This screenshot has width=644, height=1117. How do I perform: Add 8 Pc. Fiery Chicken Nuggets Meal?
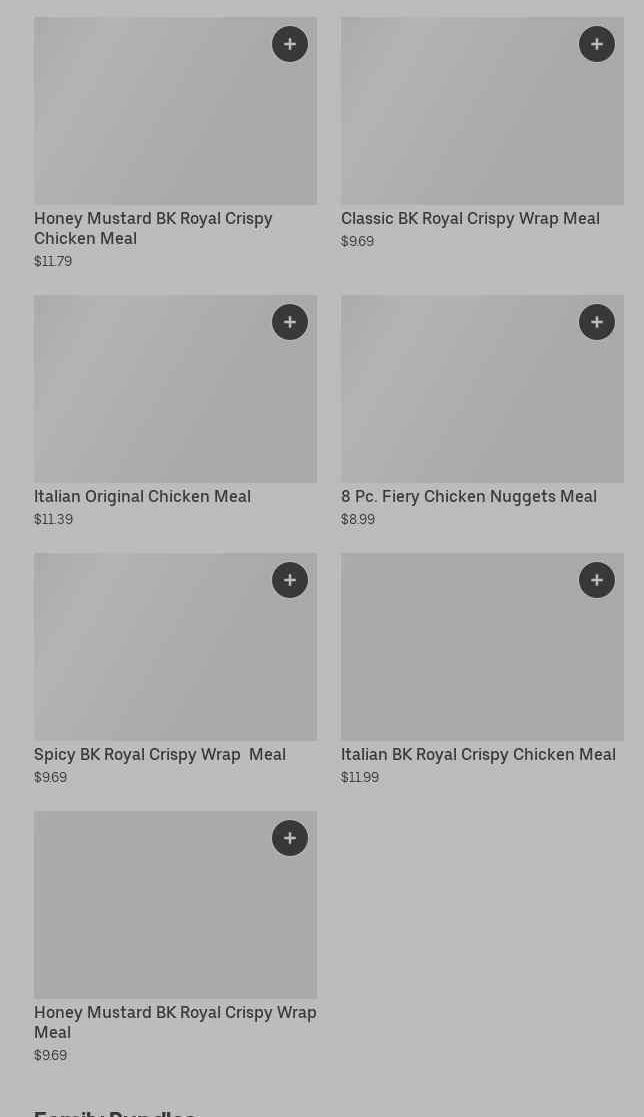597,322
